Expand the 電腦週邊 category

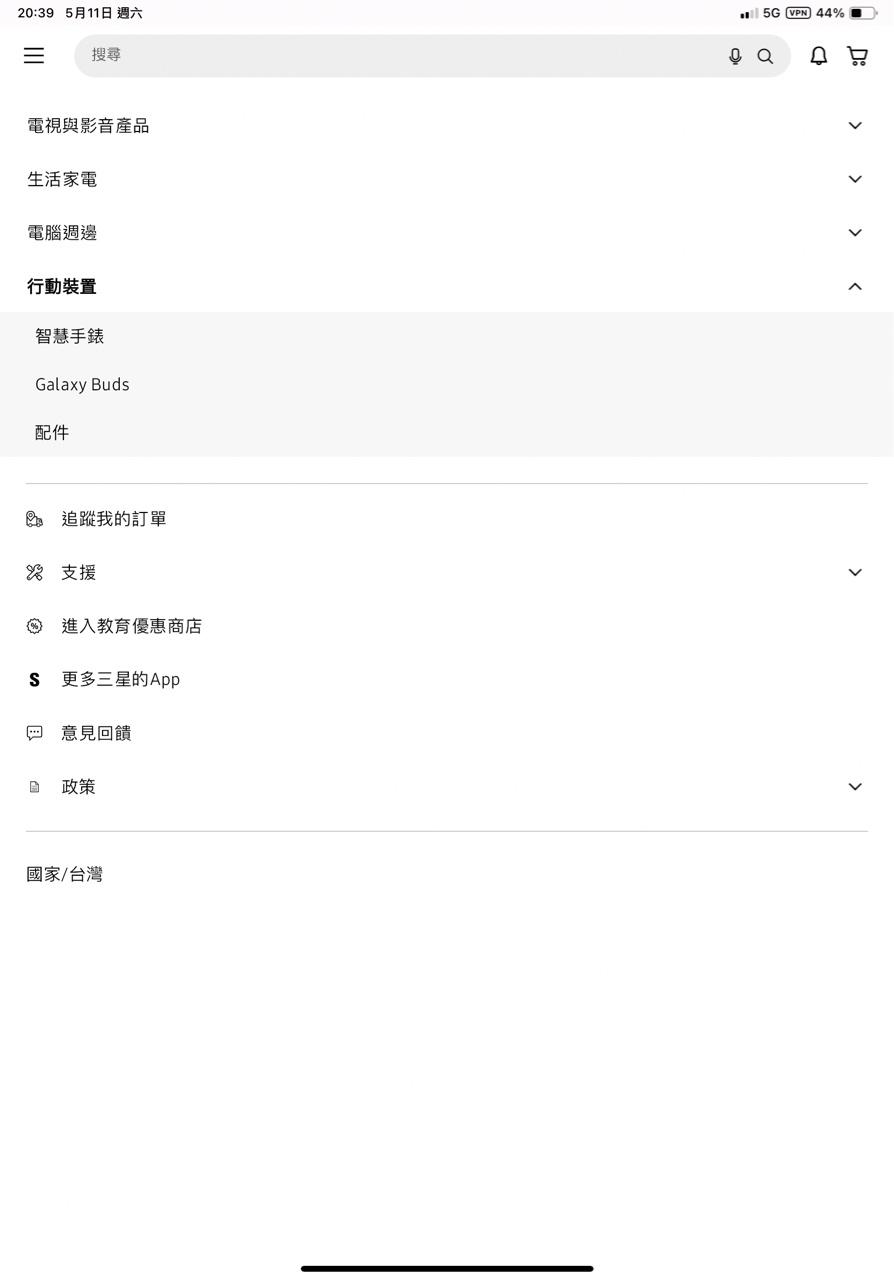[x=446, y=233]
